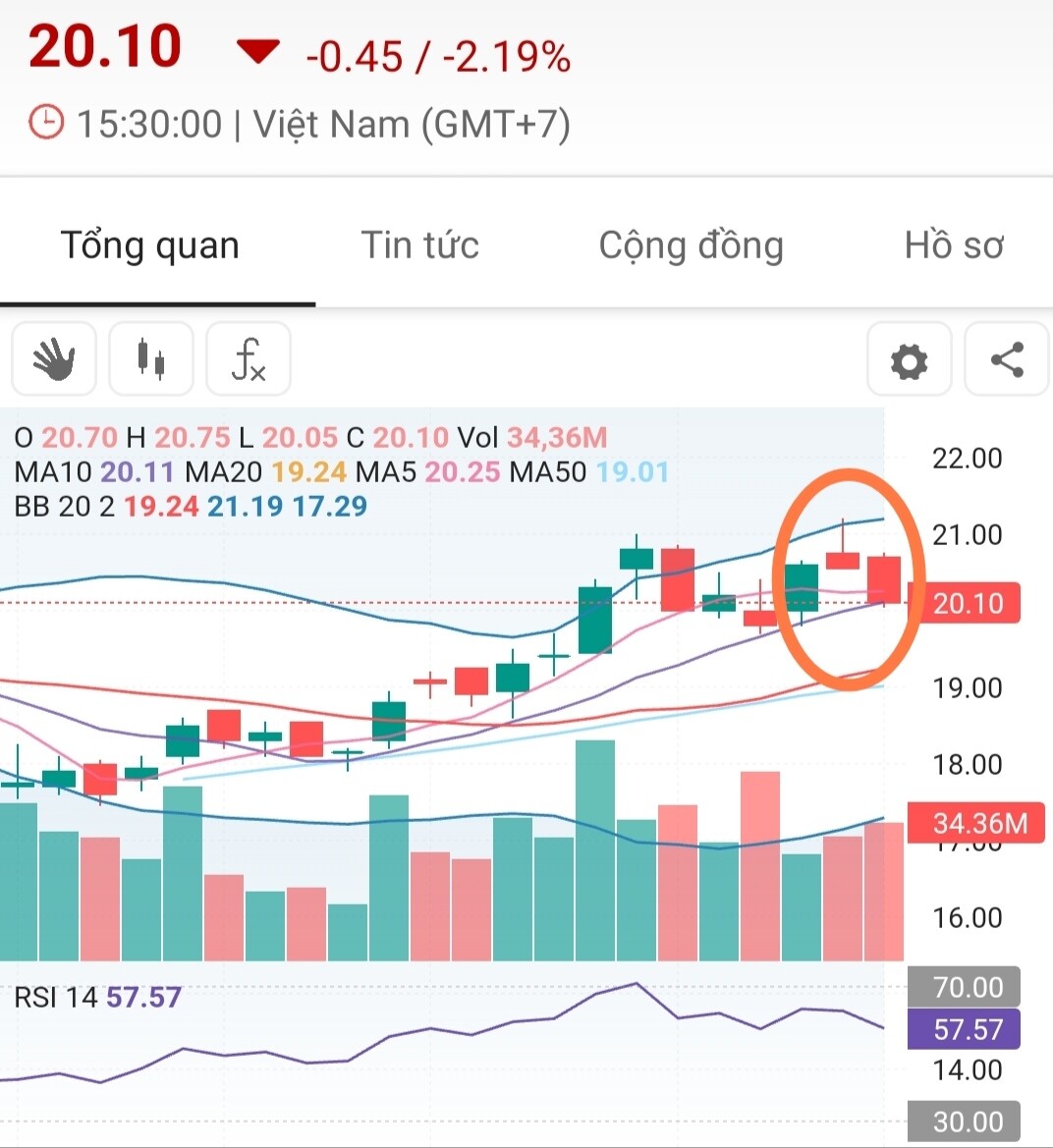
Task: Open chart settings gear
Action: pyautogui.click(x=909, y=360)
